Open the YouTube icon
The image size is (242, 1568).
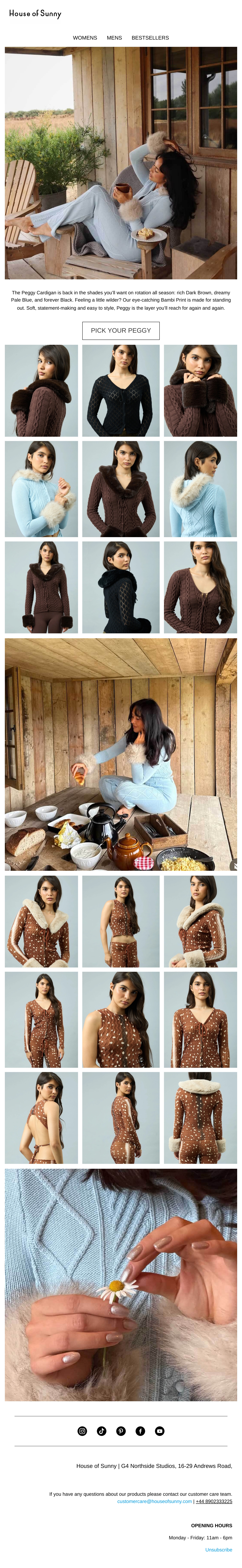click(160, 1431)
